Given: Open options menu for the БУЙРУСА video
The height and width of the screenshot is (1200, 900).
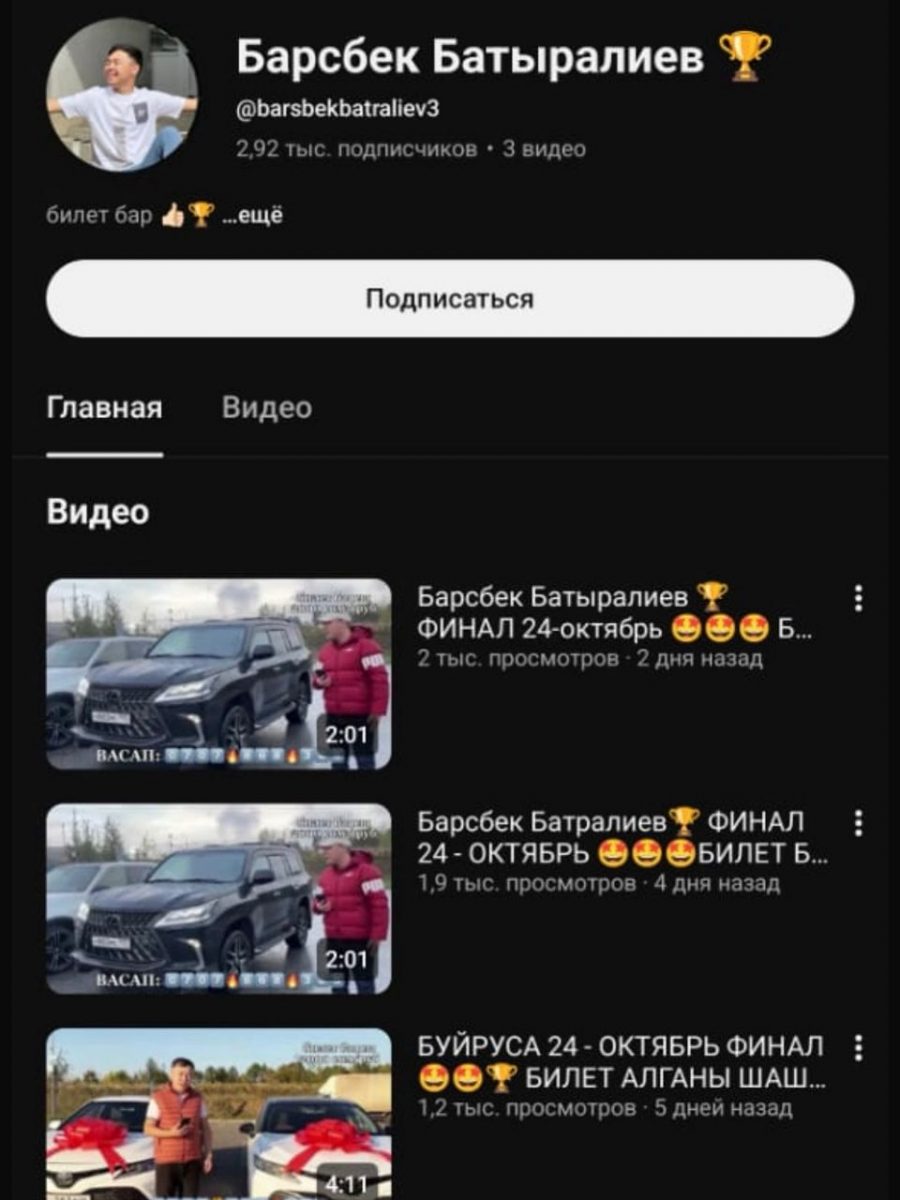Looking at the screenshot, I should point(858,1047).
